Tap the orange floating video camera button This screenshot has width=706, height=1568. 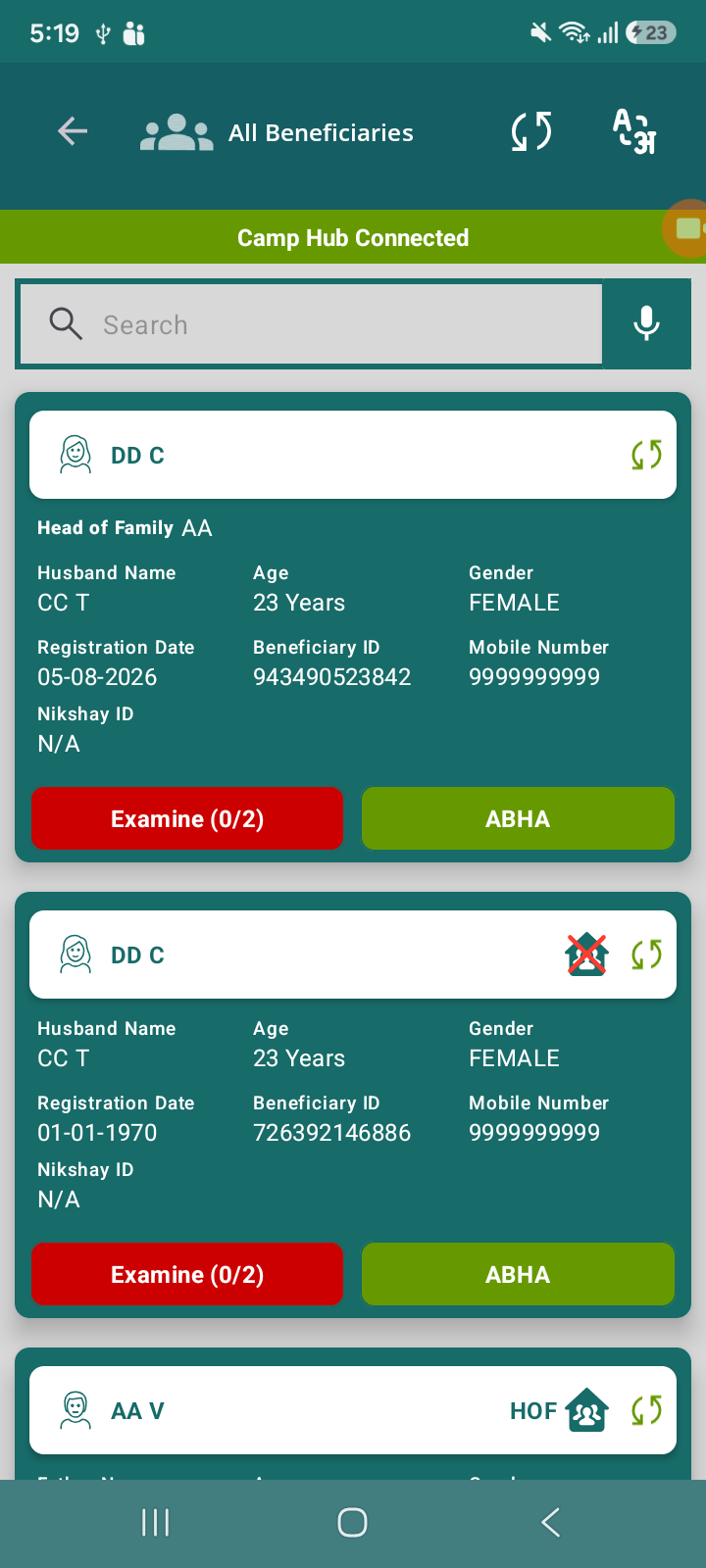pos(685,228)
